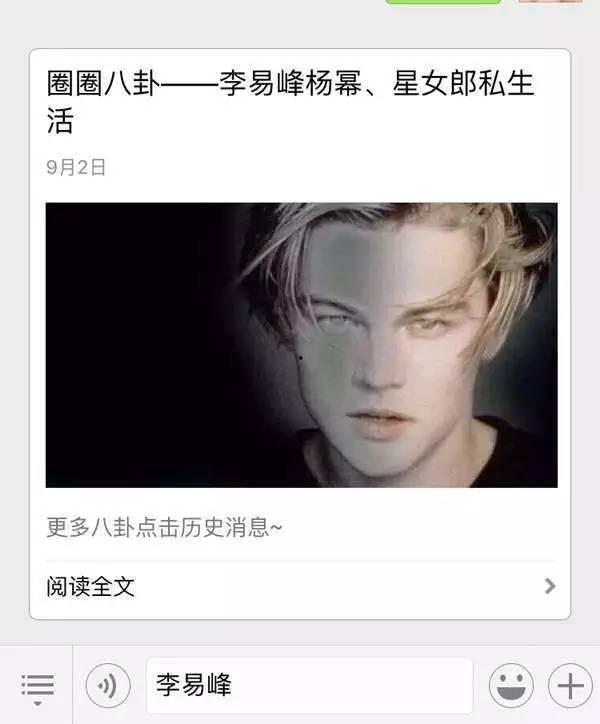Focus the message field containing 李易峰
Viewport: 600px width, 724px height.
coord(310,686)
